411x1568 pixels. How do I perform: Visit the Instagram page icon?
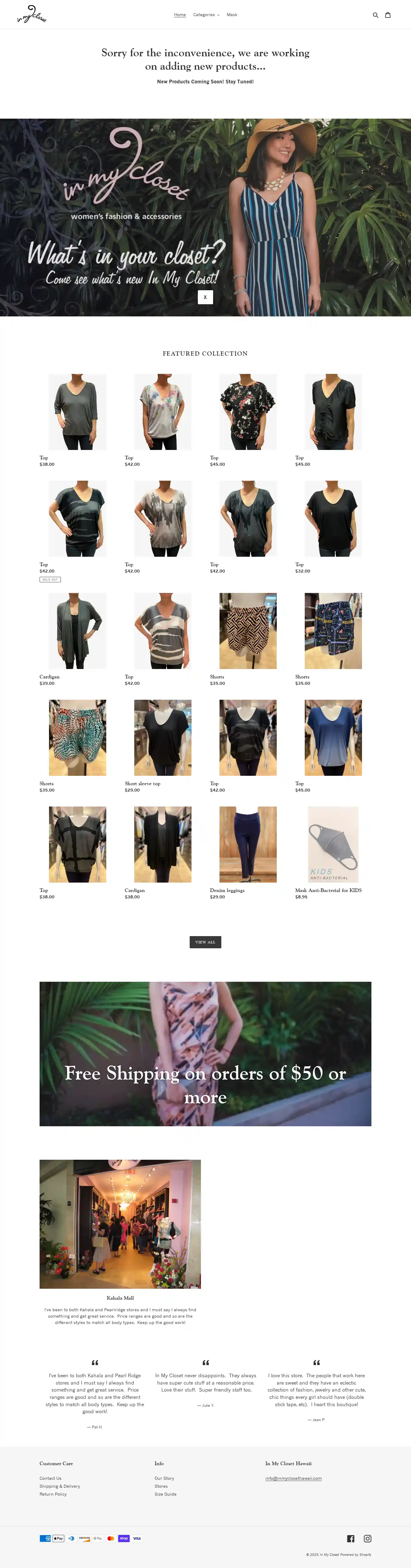[367, 1538]
